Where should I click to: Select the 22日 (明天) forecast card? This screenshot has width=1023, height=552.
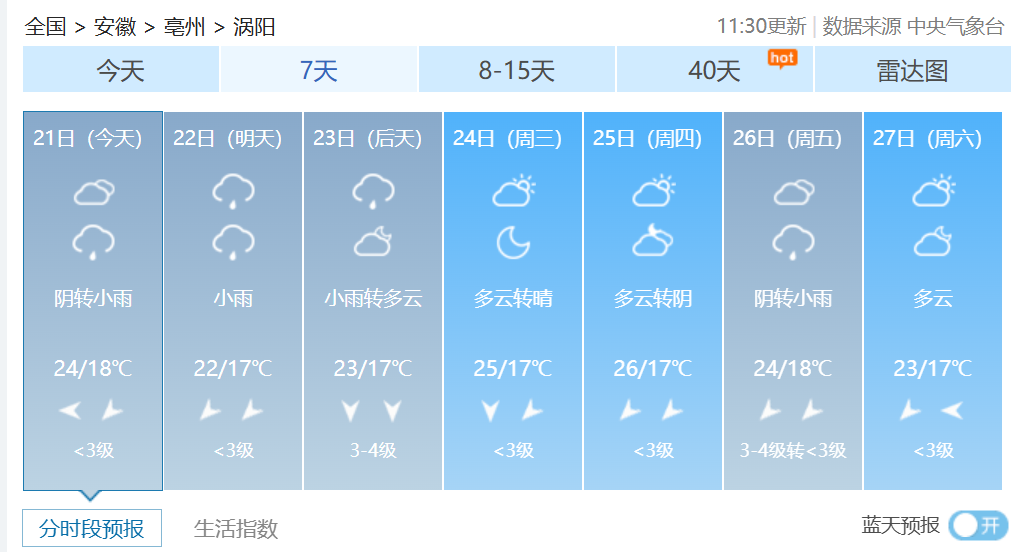(x=233, y=300)
